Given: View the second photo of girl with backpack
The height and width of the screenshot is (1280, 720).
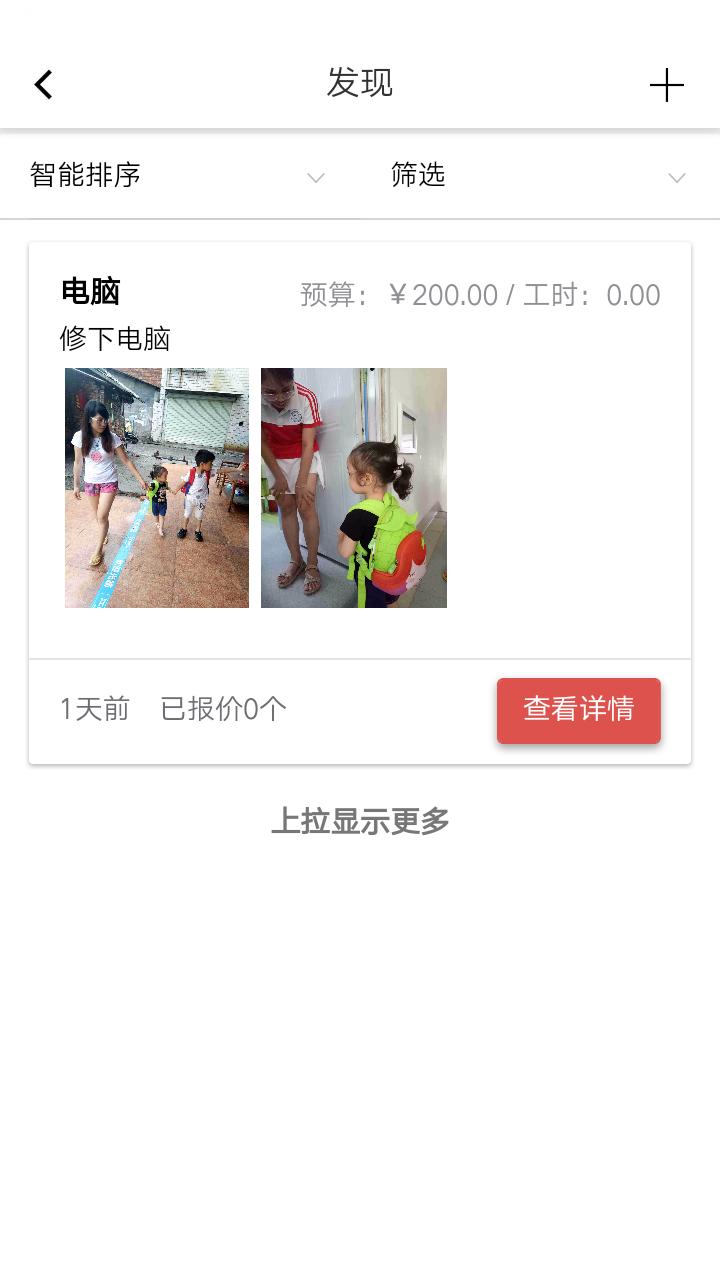Looking at the screenshot, I should (354, 488).
